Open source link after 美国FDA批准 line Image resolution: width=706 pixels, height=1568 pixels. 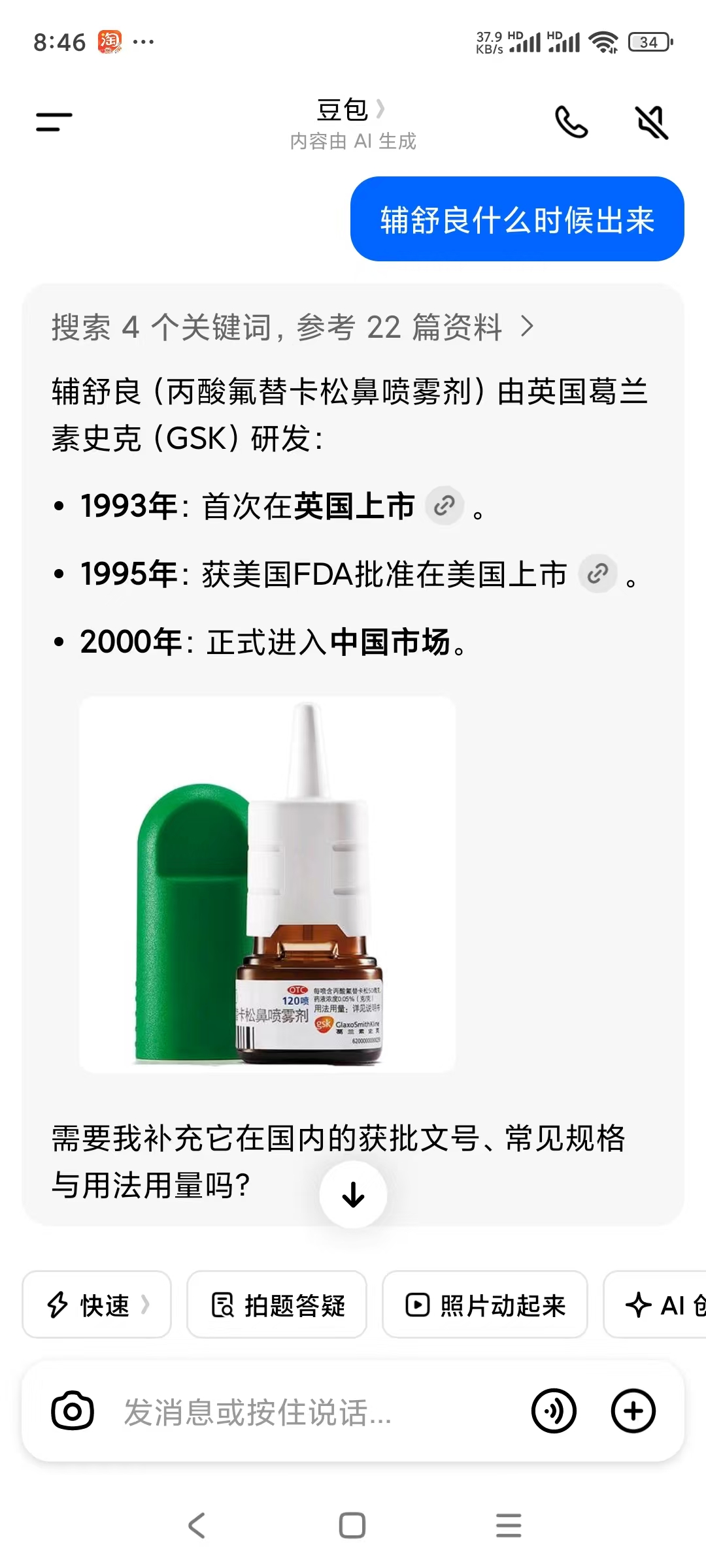(x=597, y=574)
